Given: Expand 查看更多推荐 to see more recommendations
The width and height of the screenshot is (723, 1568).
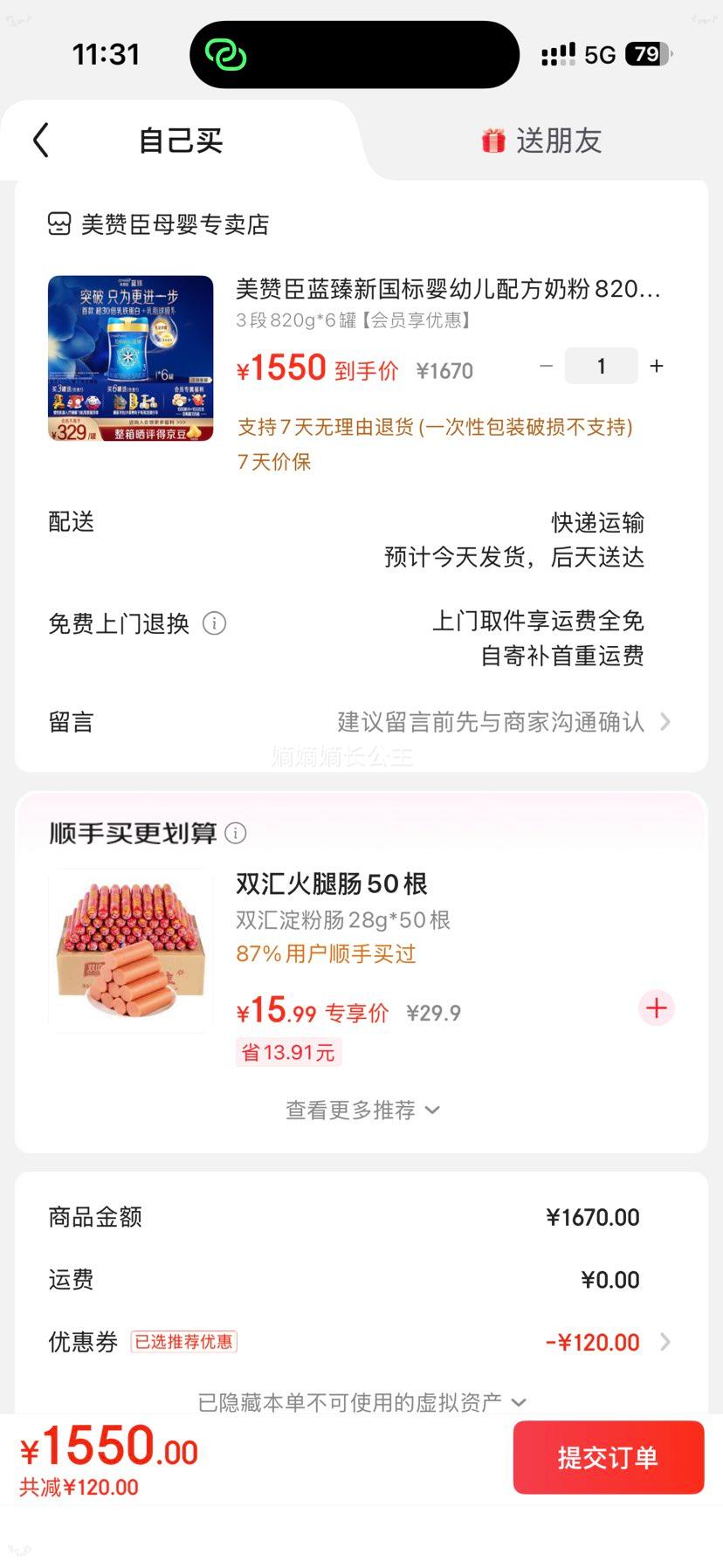Looking at the screenshot, I should click(361, 1109).
